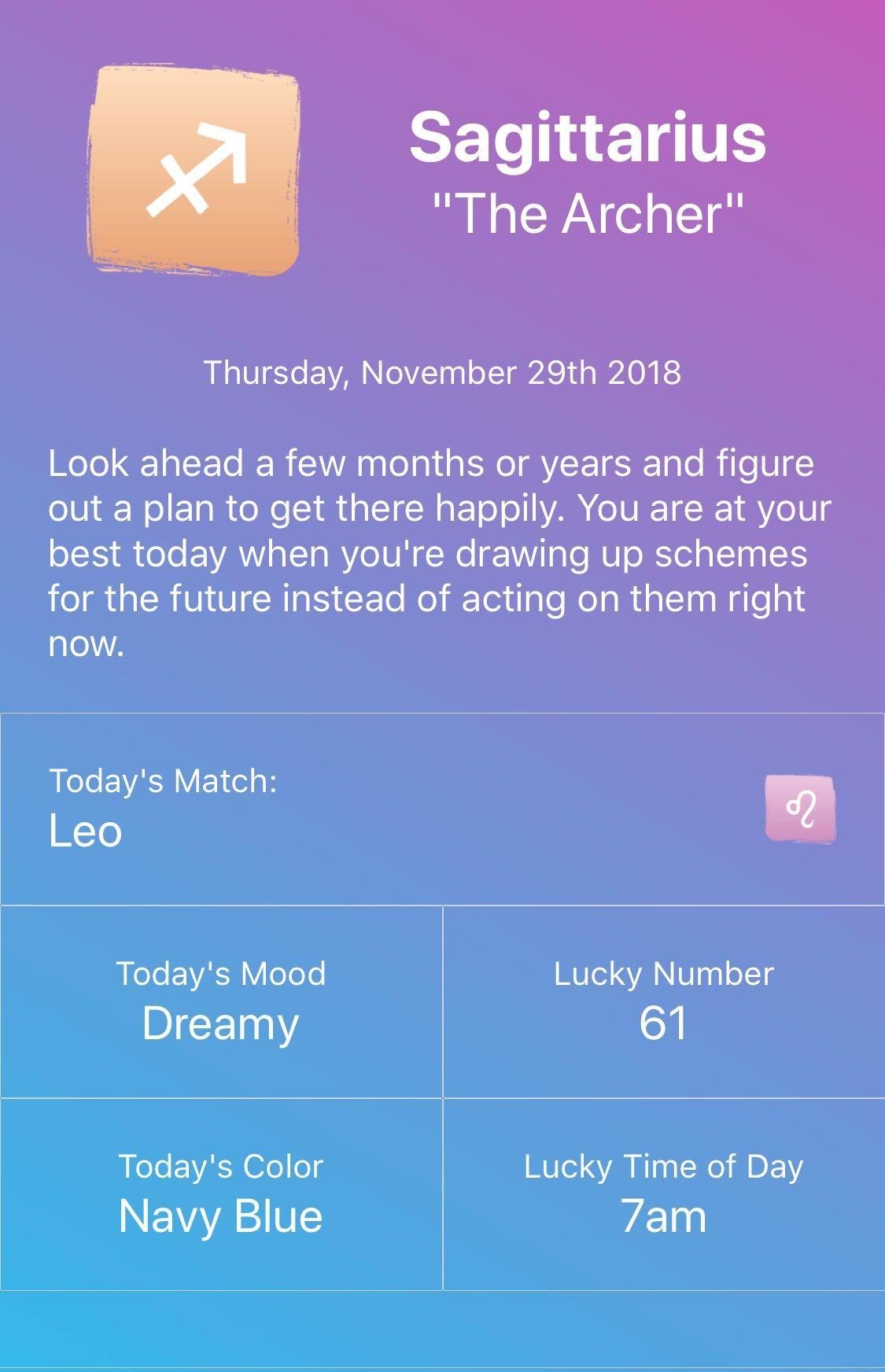Open today's match Leo row
The image size is (885, 1372).
[442, 809]
